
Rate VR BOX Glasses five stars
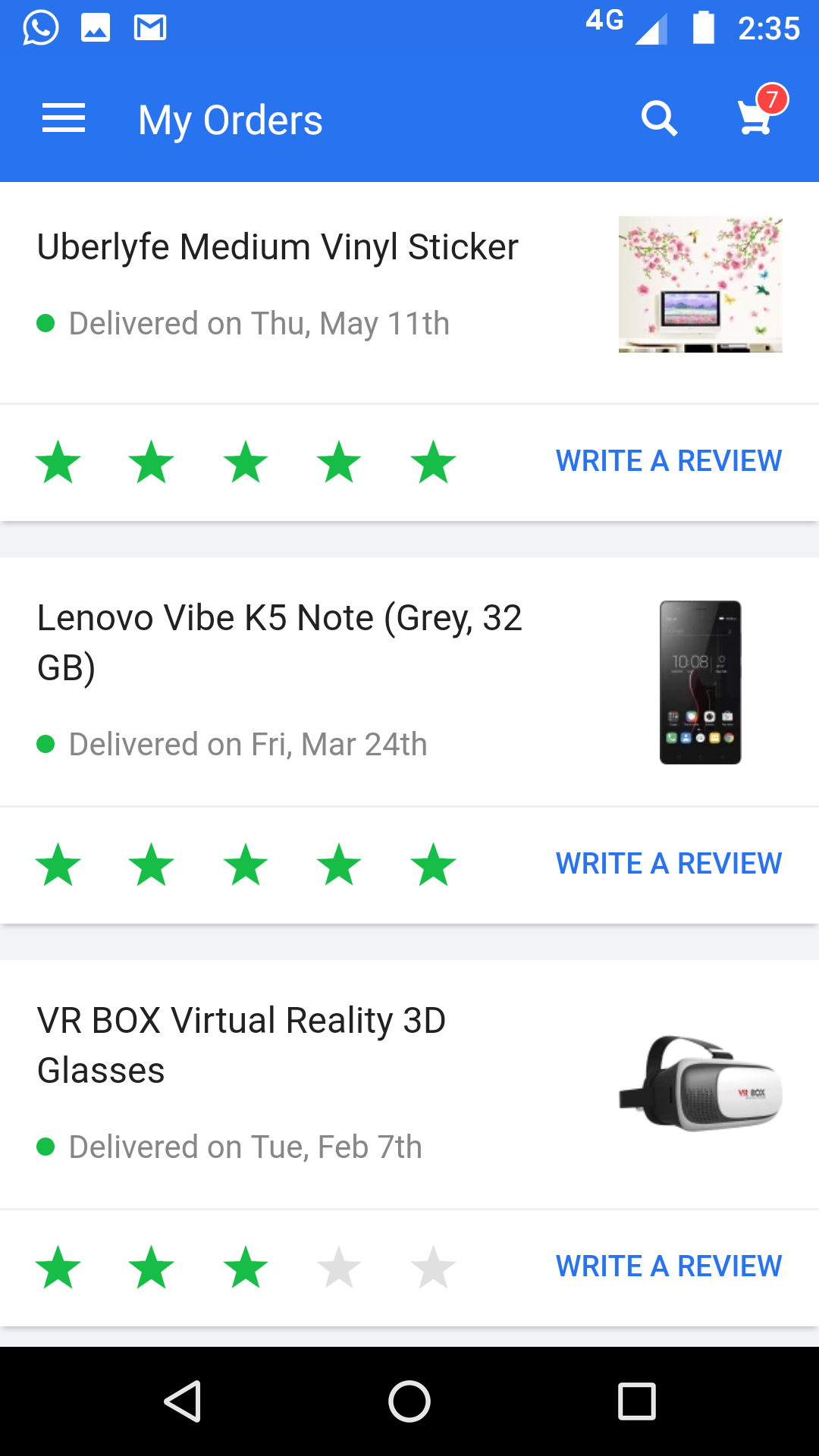coord(433,1267)
